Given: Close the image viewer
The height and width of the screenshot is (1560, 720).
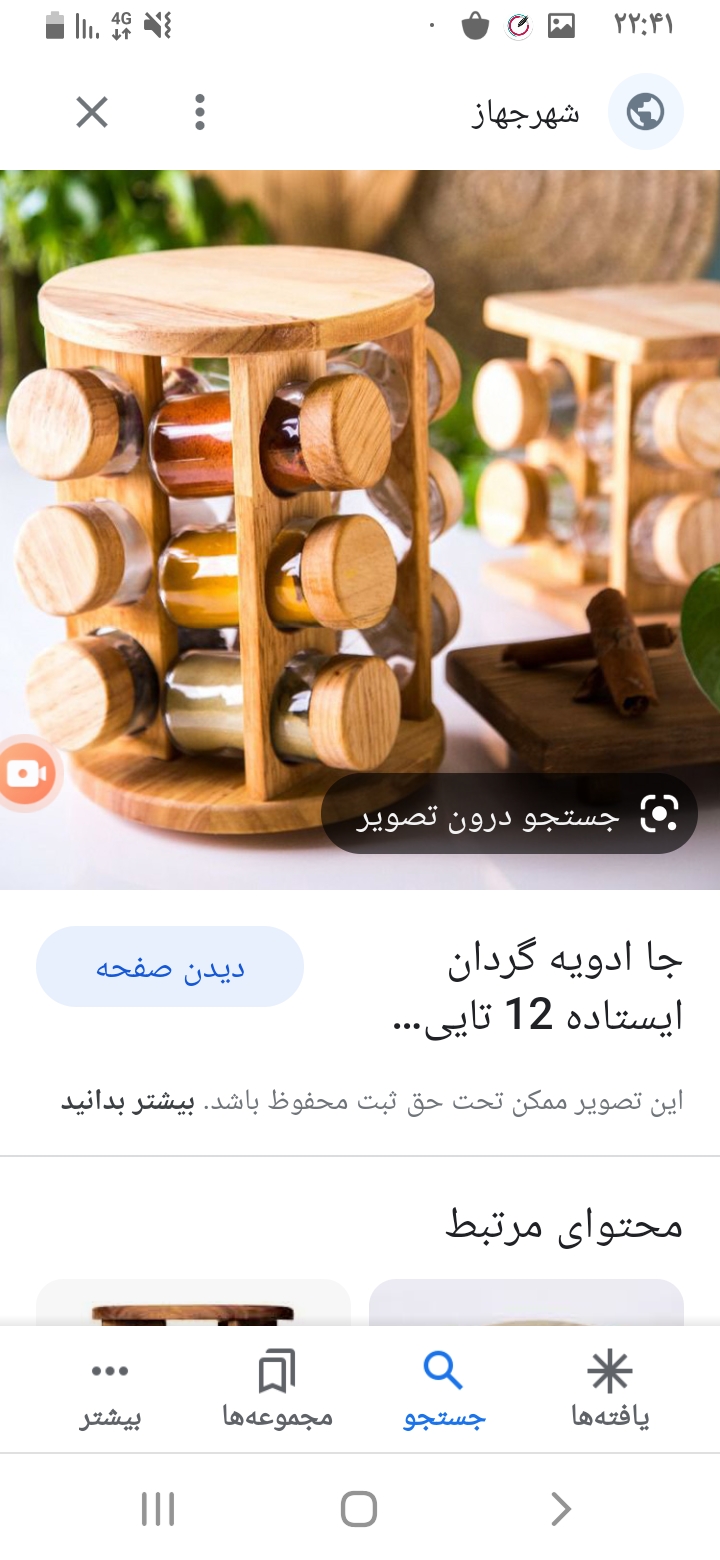Looking at the screenshot, I should pos(92,112).
